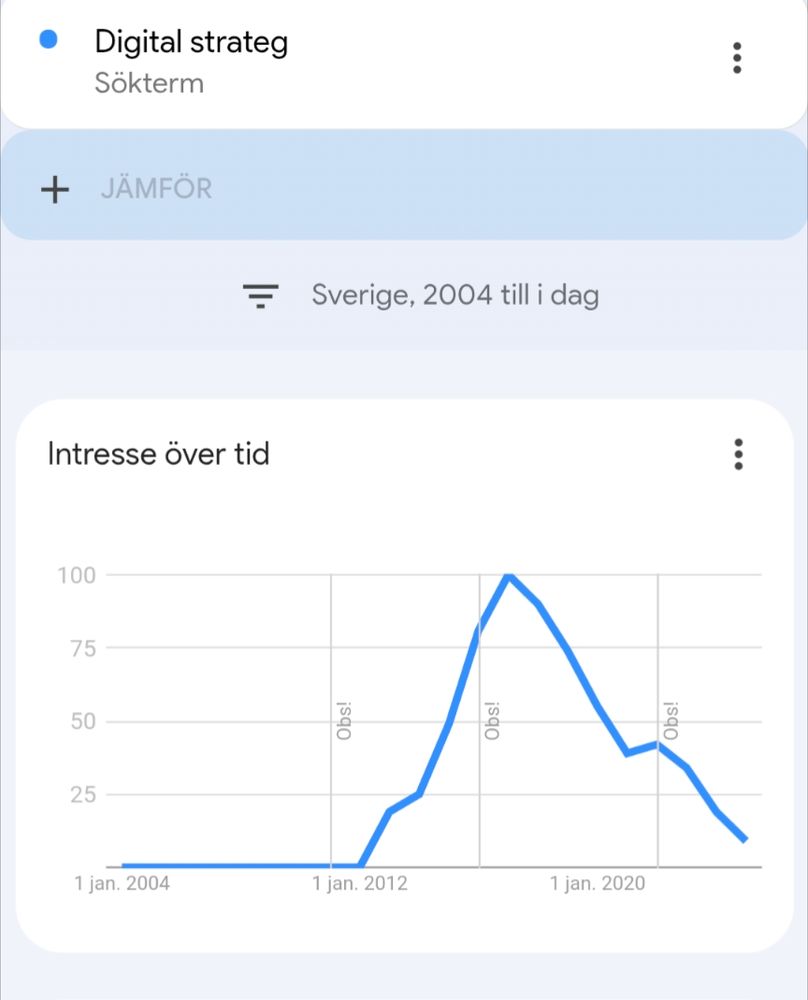Click the trend line's final downward point
Viewport: 808px width, 1000px height.
pos(745,838)
